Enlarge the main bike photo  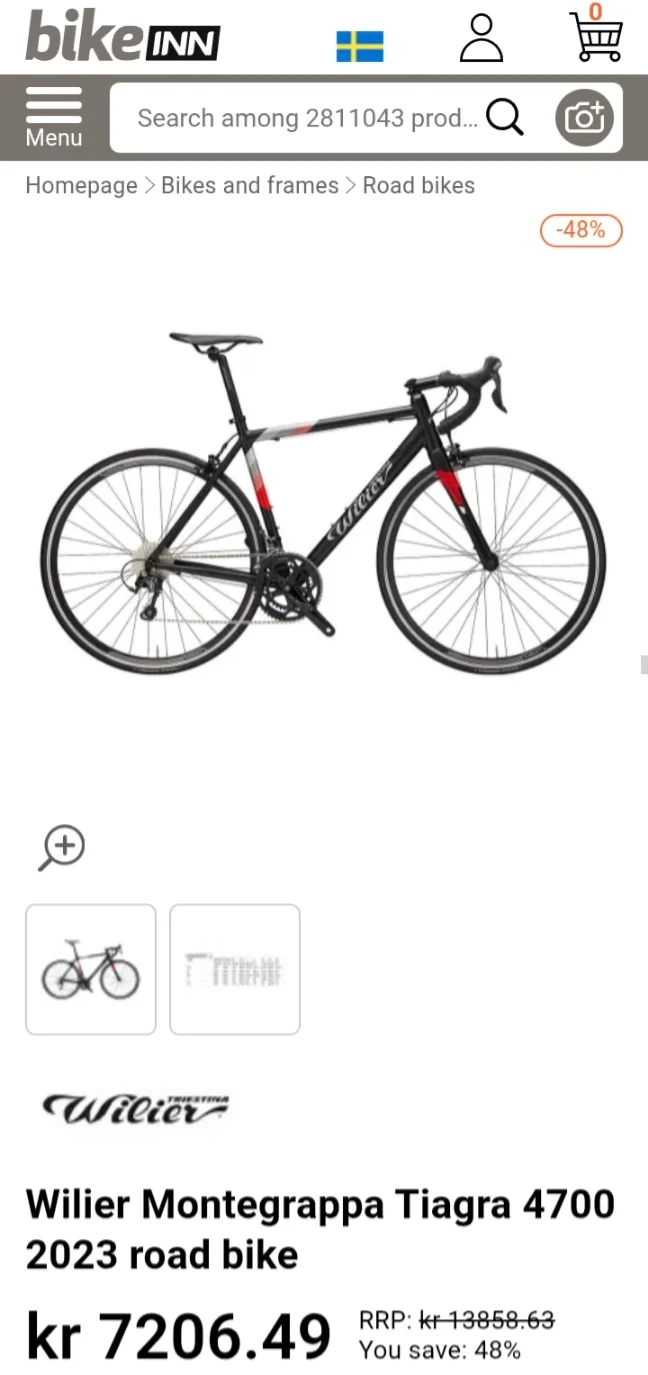323,500
